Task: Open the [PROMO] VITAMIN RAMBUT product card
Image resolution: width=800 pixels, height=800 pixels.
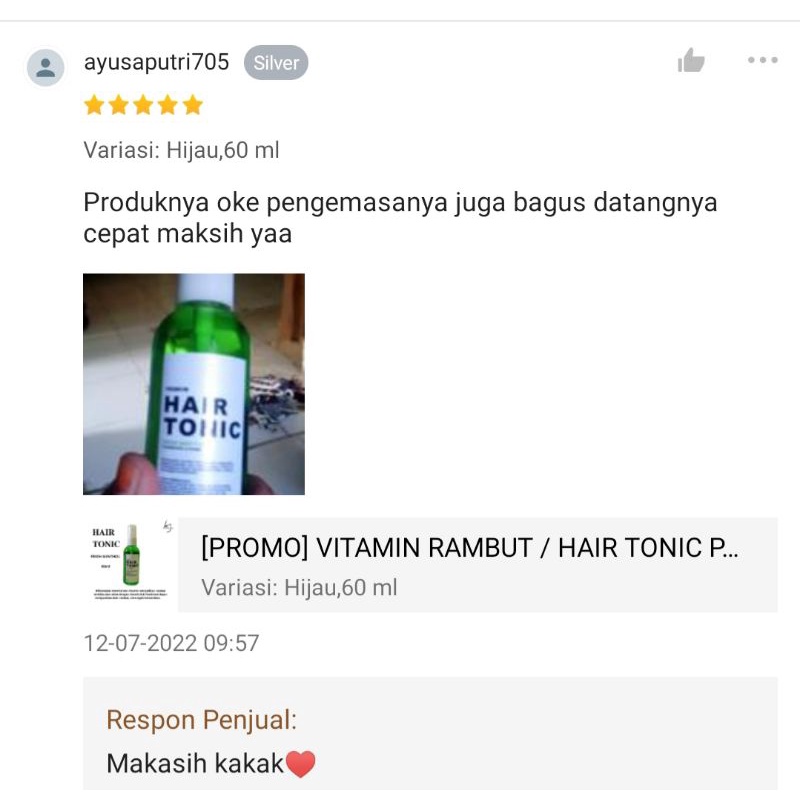Action: 470,564
